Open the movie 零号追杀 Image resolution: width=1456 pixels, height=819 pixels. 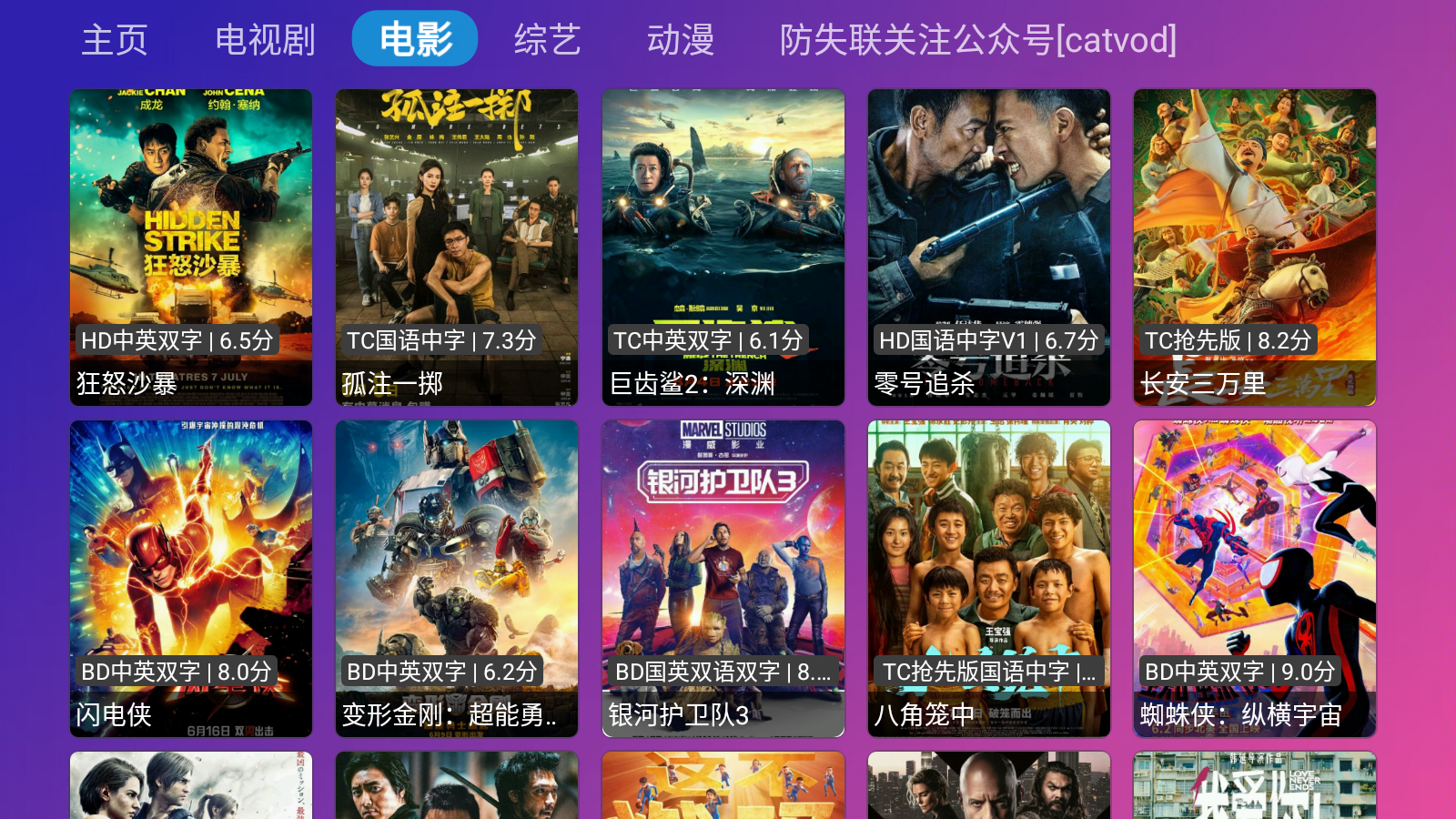989,247
